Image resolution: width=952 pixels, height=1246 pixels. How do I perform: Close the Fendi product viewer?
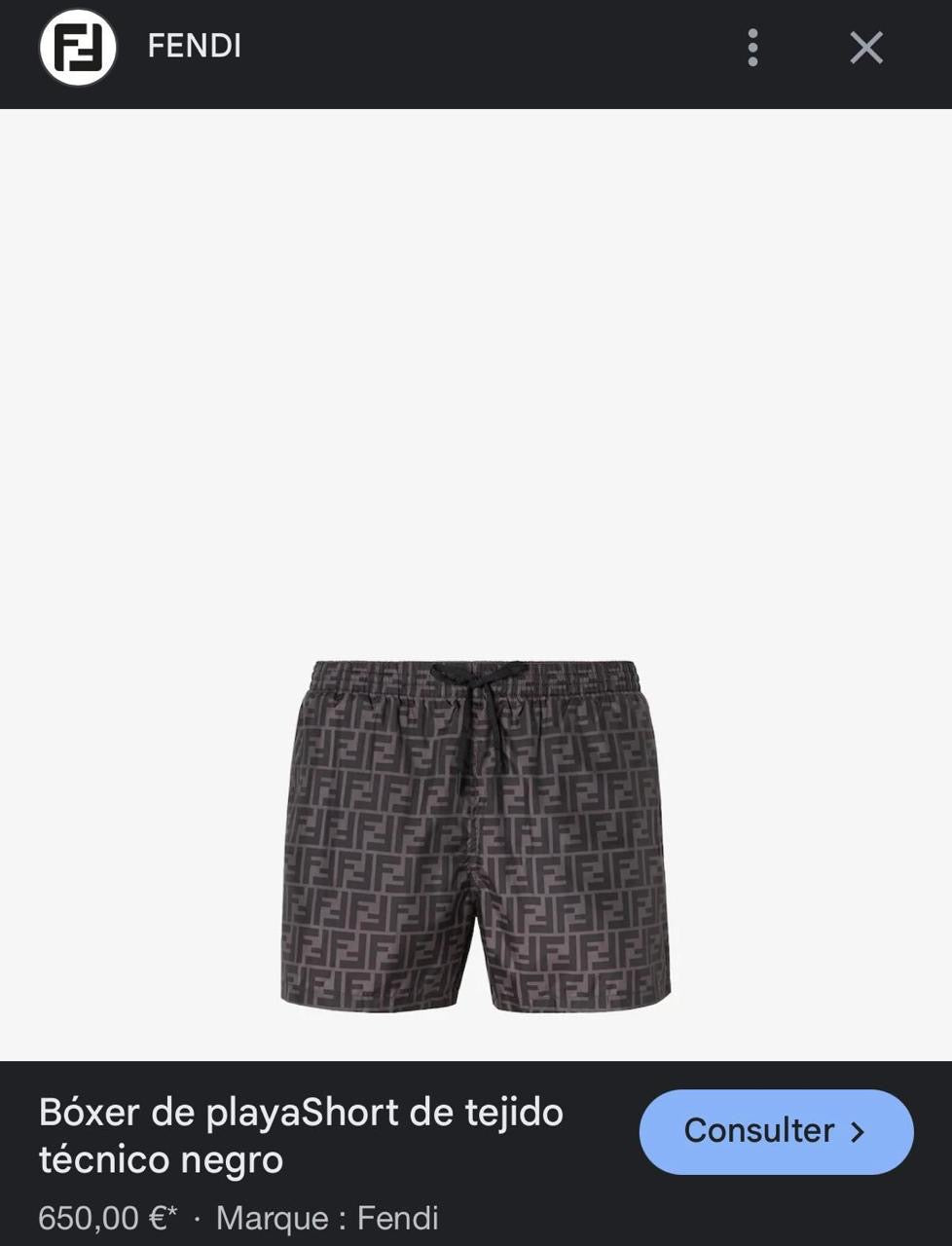point(865,47)
